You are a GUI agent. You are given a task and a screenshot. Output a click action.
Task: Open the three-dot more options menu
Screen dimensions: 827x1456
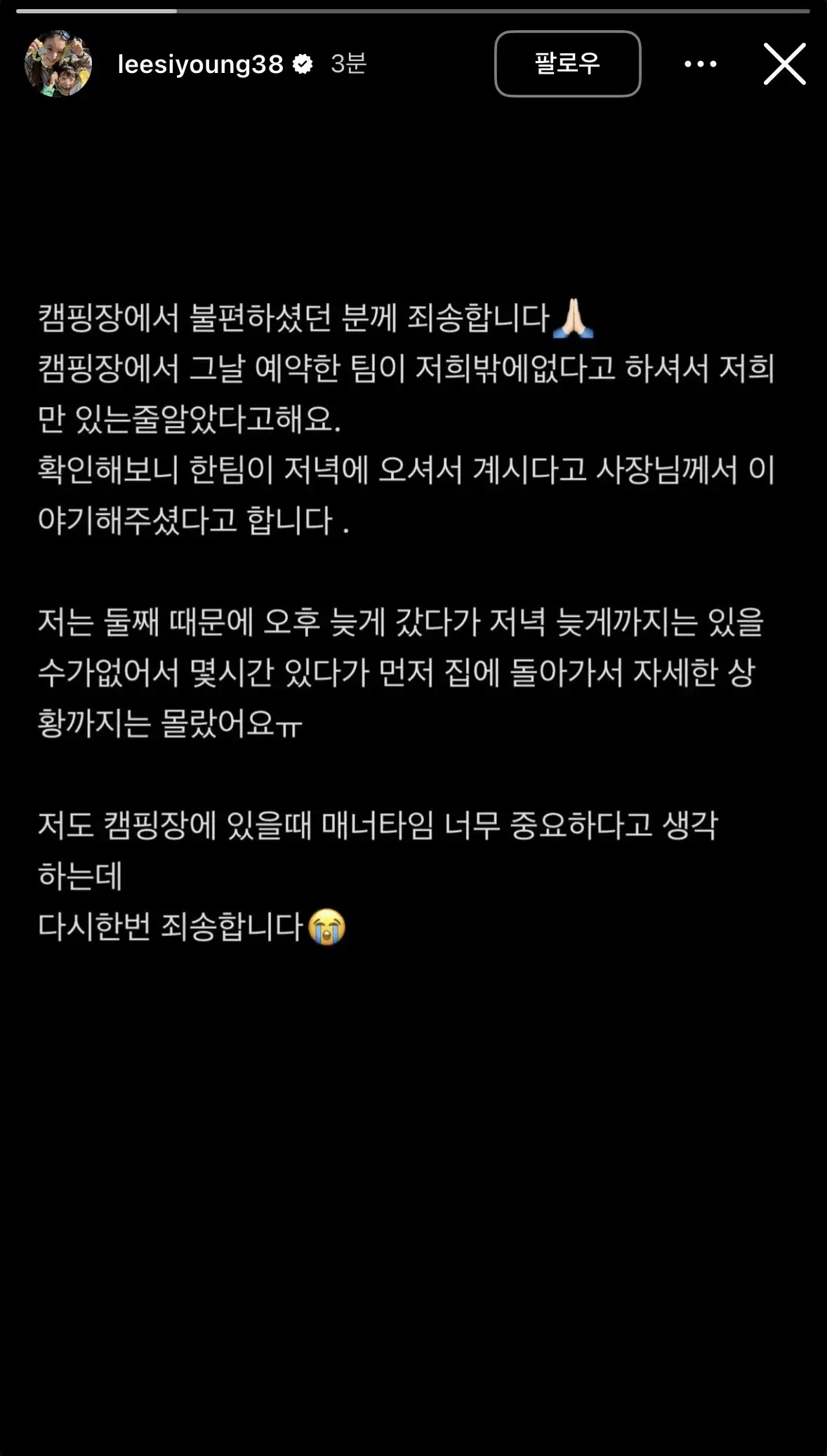click(x=700, y=64)
